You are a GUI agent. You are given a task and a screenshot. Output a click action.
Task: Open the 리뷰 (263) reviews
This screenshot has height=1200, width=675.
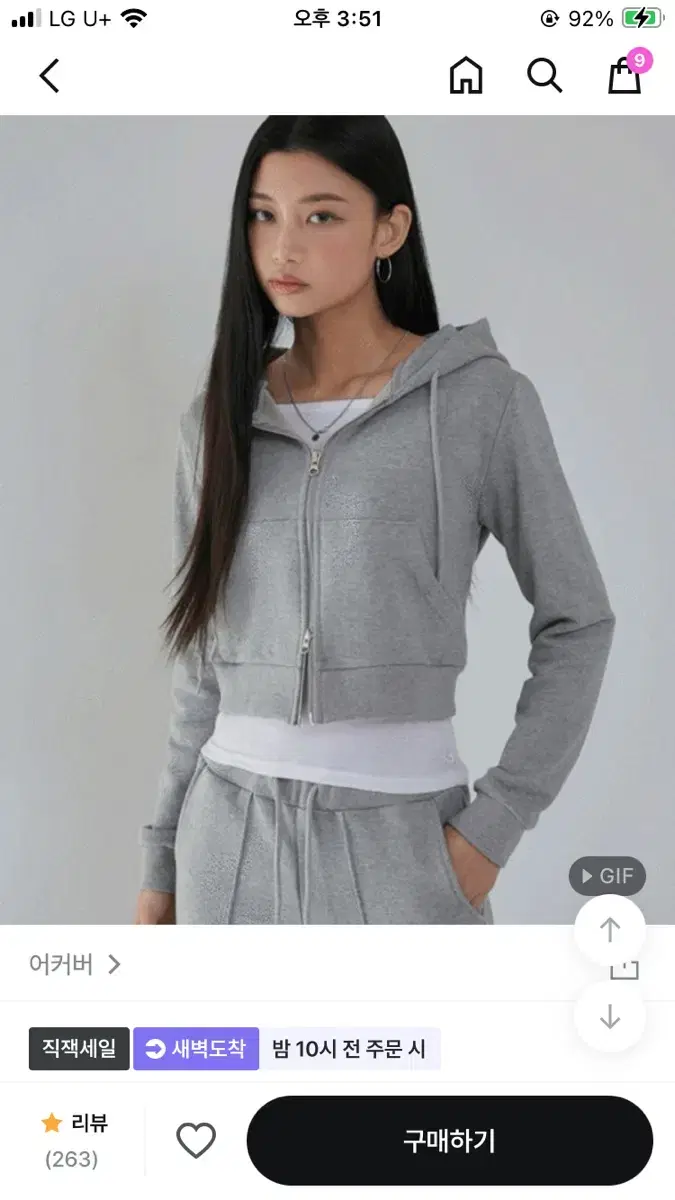[x=73, y=1140]
